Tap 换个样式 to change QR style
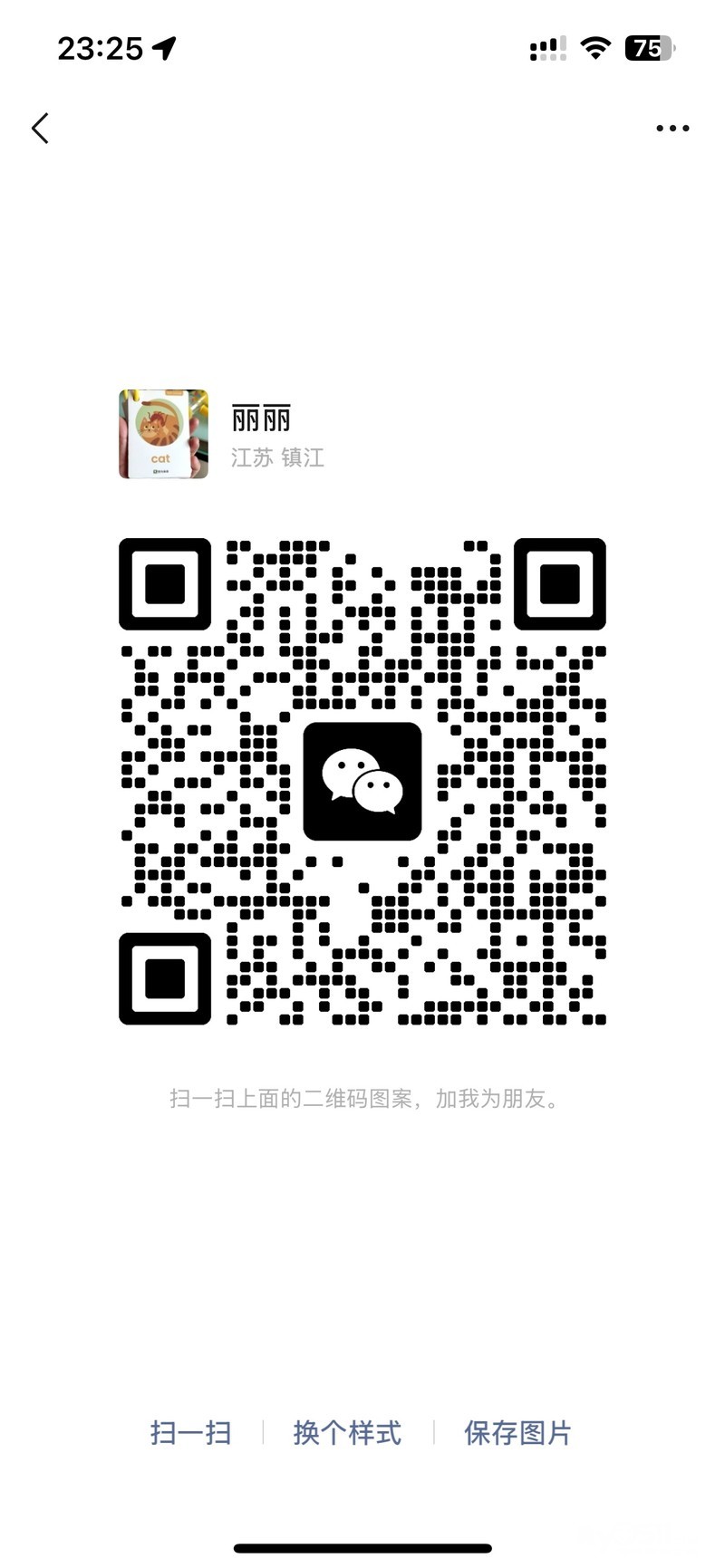Image resolution: width=725 pixels, height=1568 pixels. pos(347,1432)
